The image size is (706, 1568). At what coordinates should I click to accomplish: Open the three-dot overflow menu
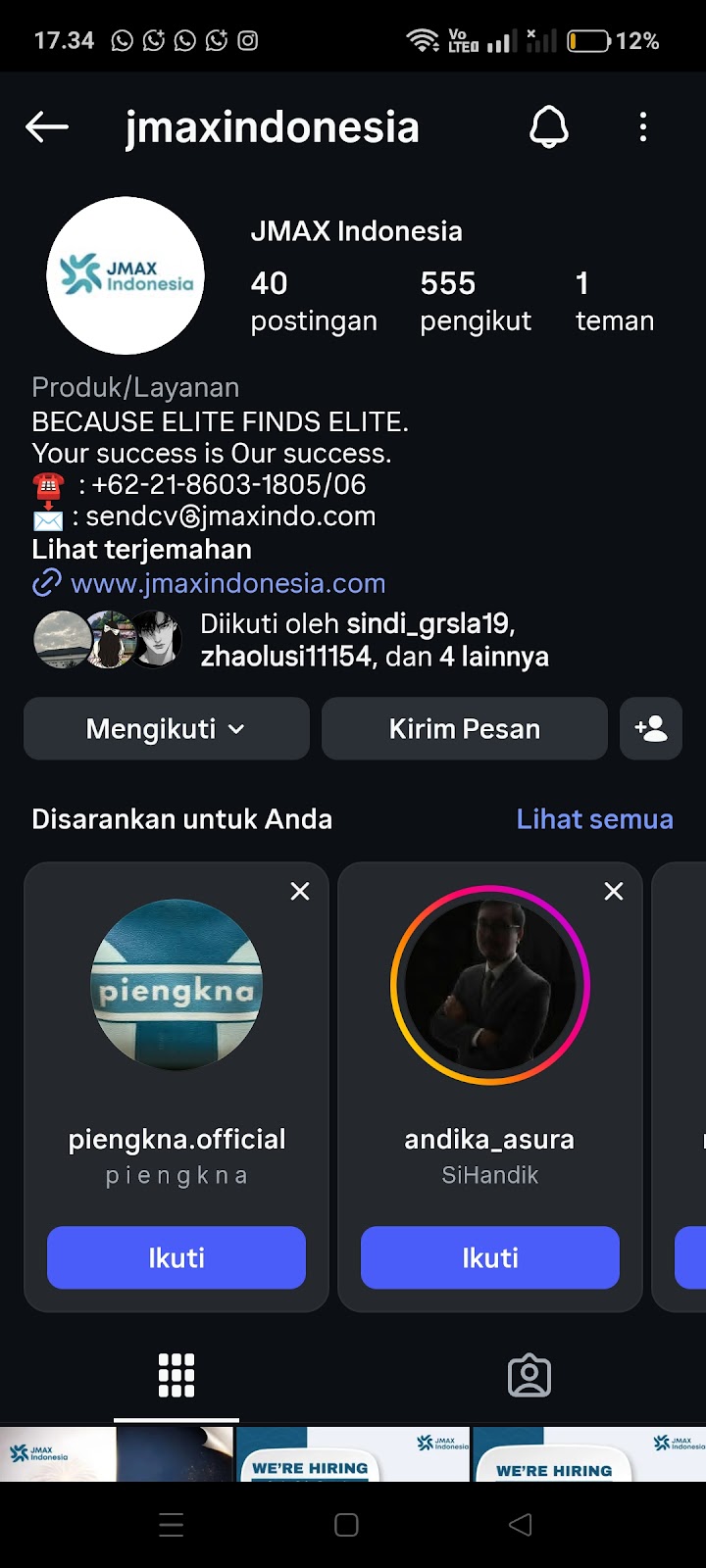pyautogui.click(x=643, y=127)
